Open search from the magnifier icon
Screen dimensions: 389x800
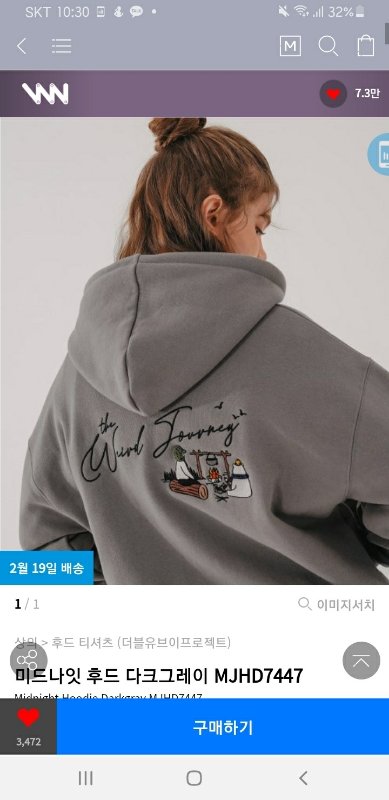point(328,46)
